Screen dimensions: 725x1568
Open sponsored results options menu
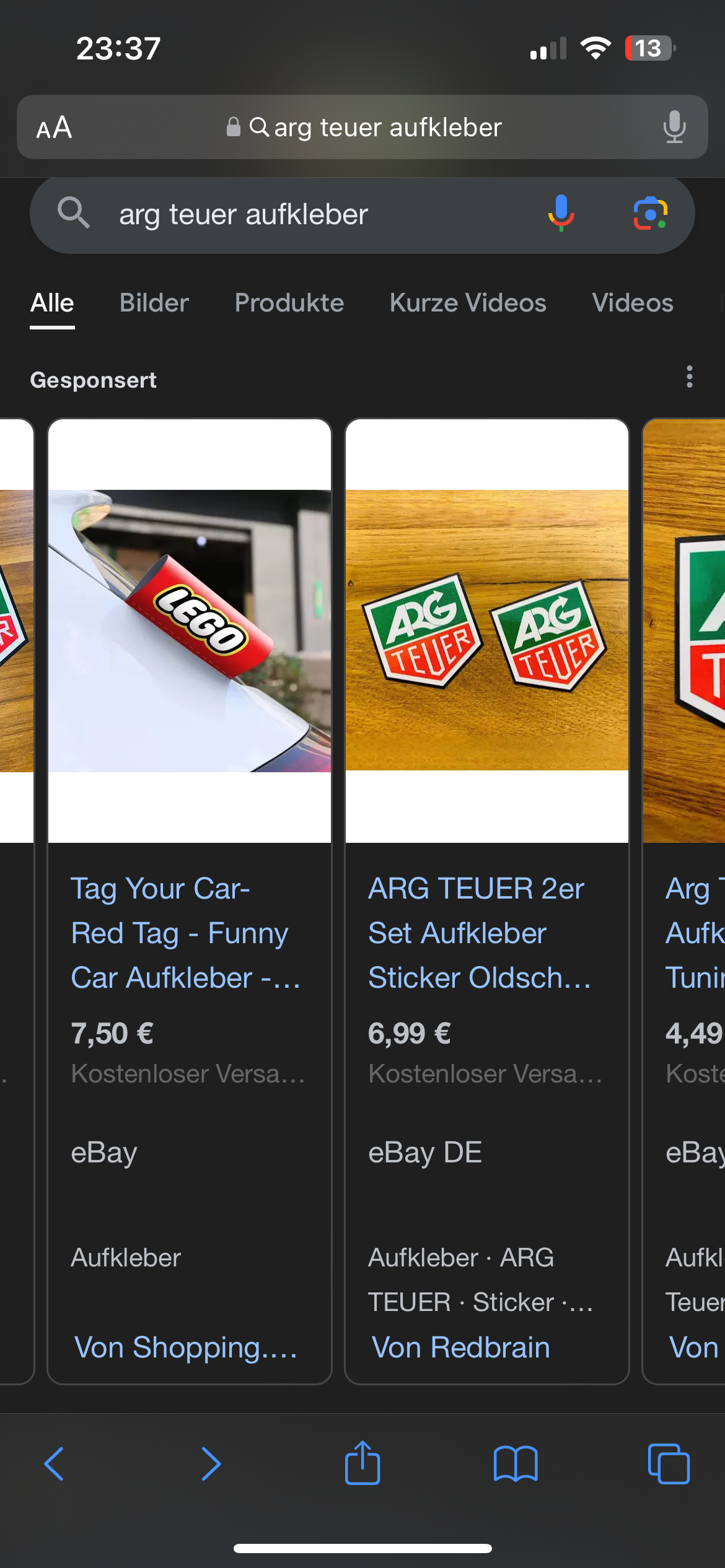689,377
